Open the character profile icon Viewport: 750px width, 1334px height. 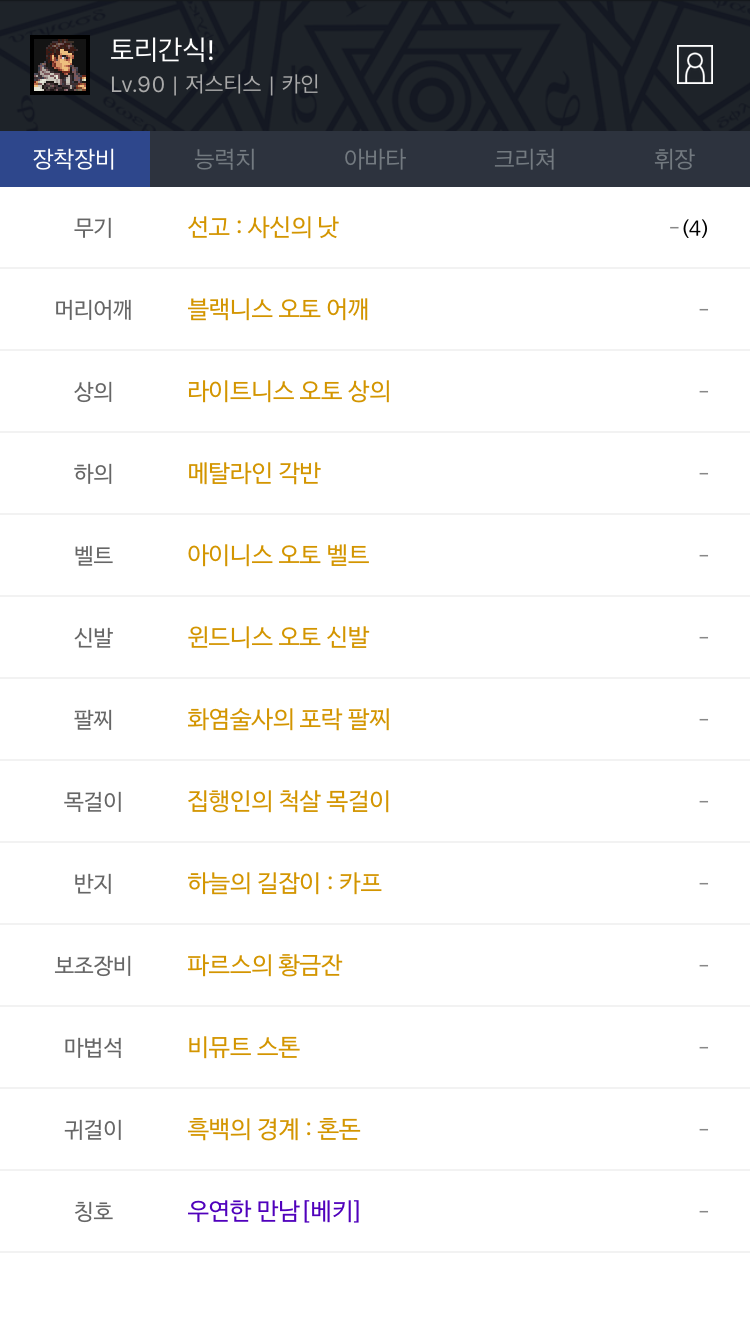(694, 64)
